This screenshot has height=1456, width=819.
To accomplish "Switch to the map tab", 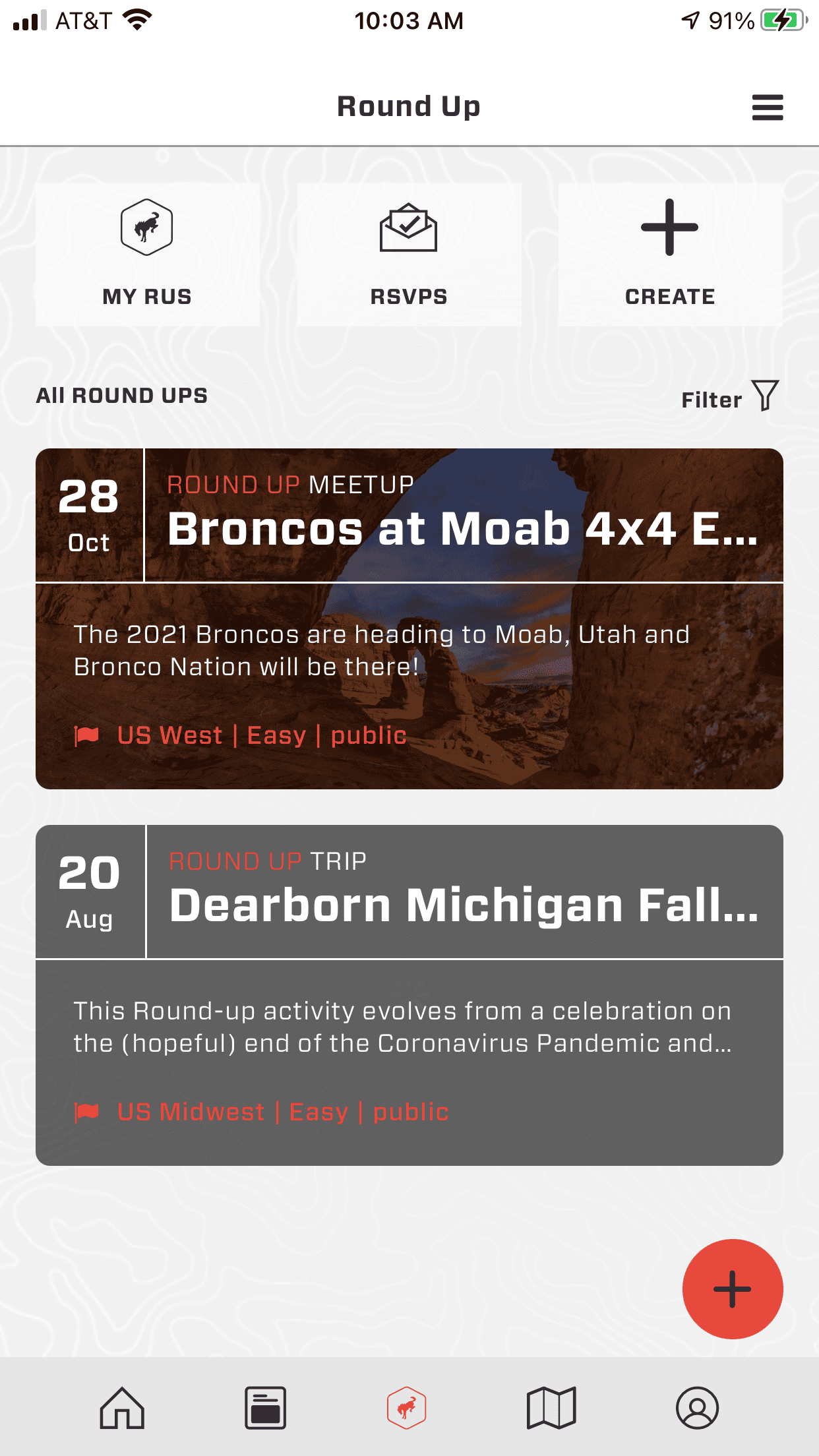I will pos(551,1407).
